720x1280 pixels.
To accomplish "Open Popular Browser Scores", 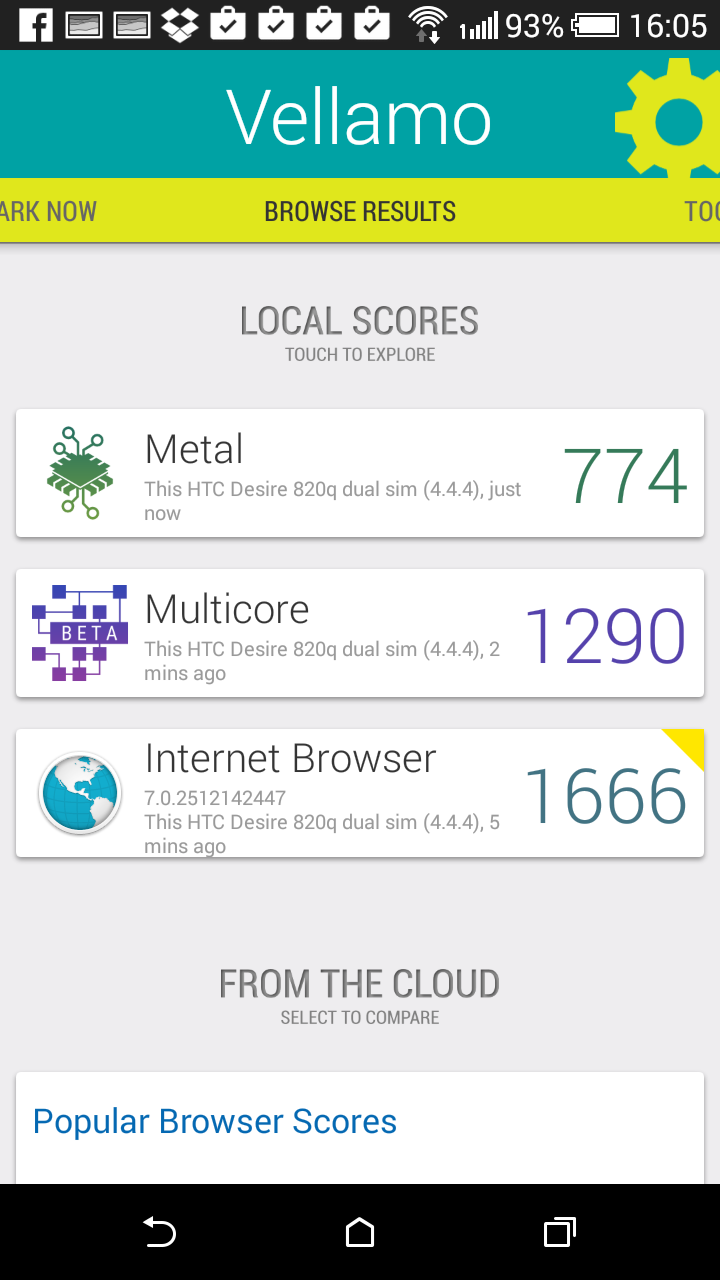I will pyautogui.click(x=214, y=1121).
